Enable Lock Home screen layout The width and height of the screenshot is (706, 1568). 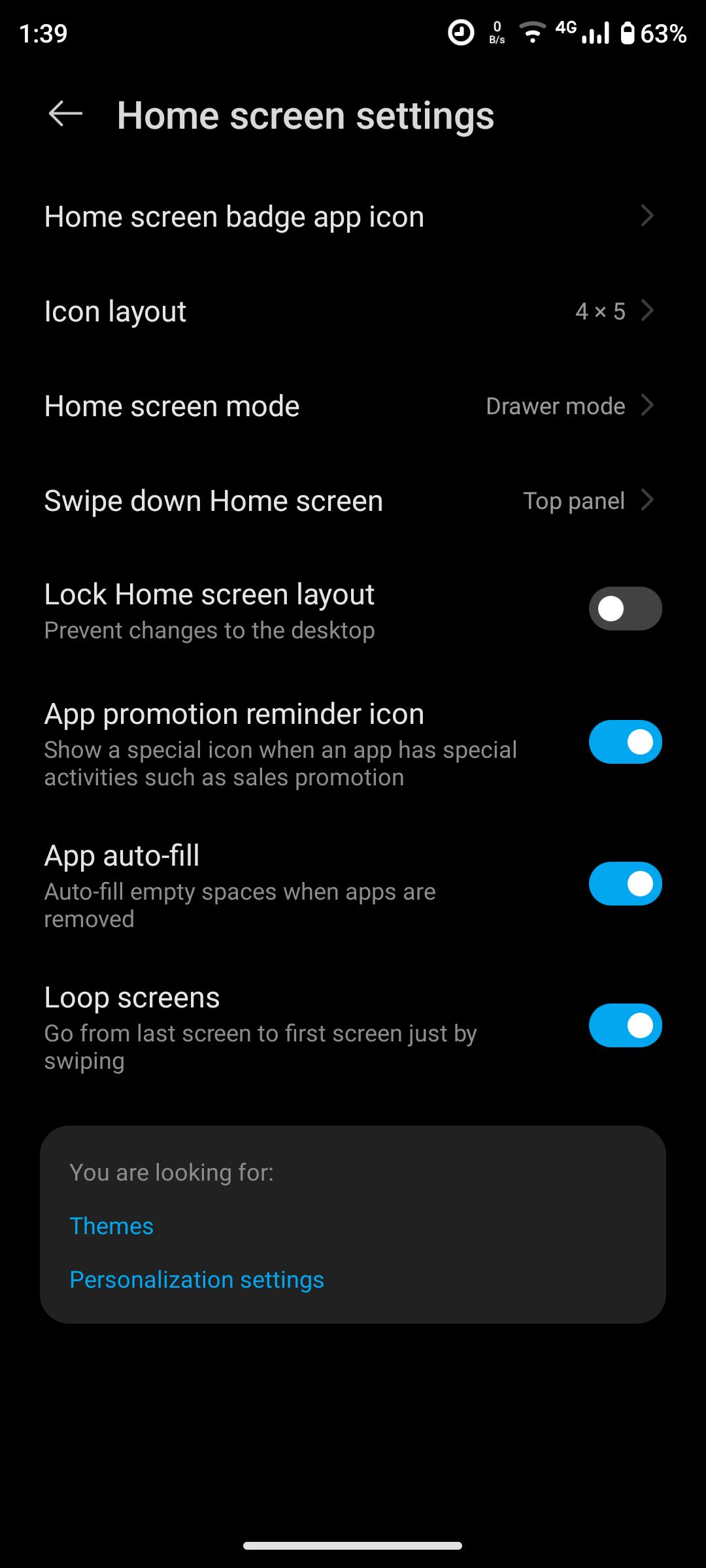pos(625,609)
